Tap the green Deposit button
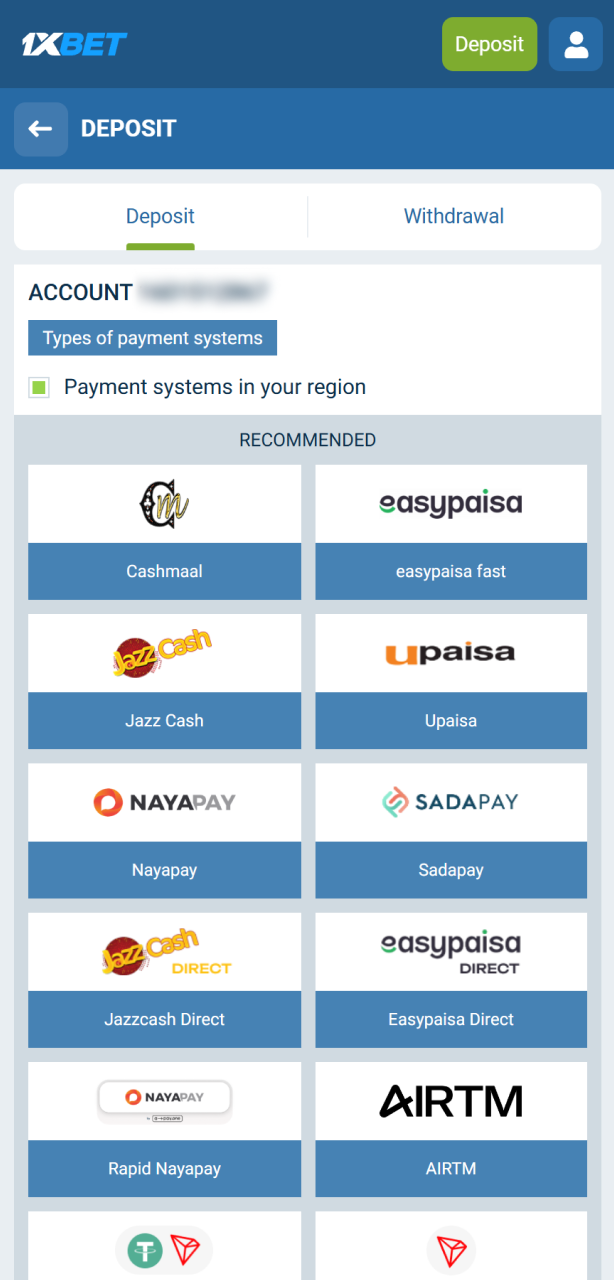 [x=489, y=45]
